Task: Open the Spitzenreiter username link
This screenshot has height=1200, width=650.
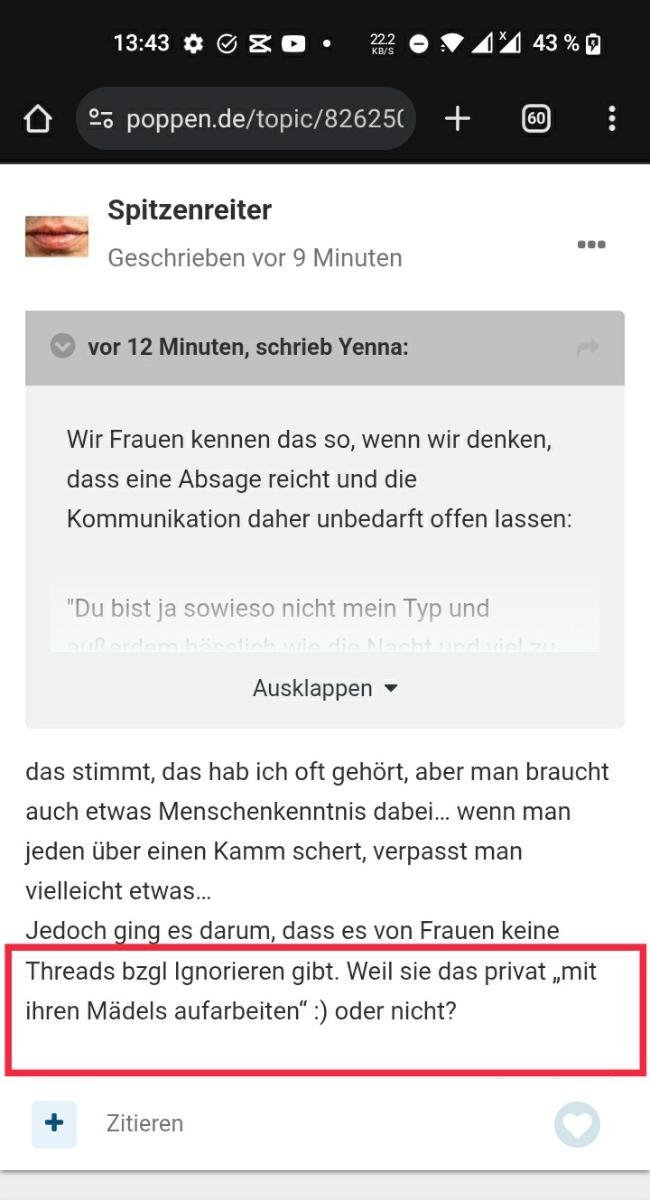Action: [189, 211]
